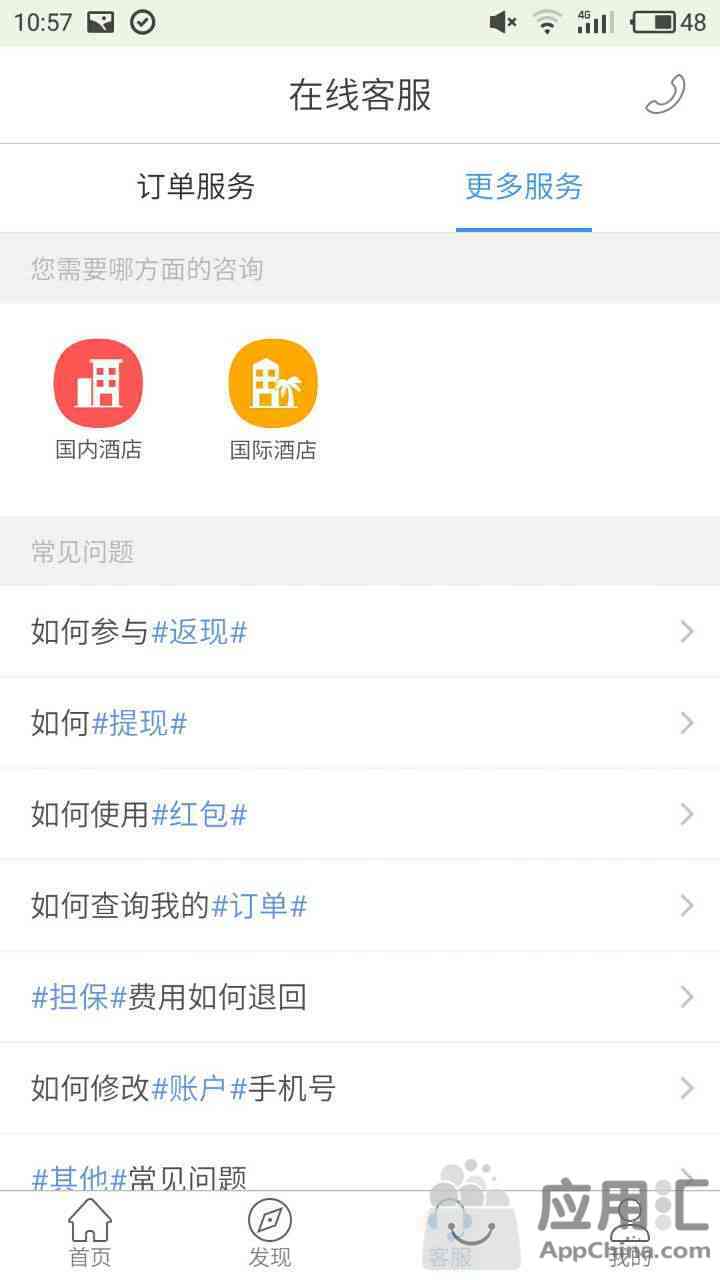Open the 如何#提现# question

pos(360,723)
